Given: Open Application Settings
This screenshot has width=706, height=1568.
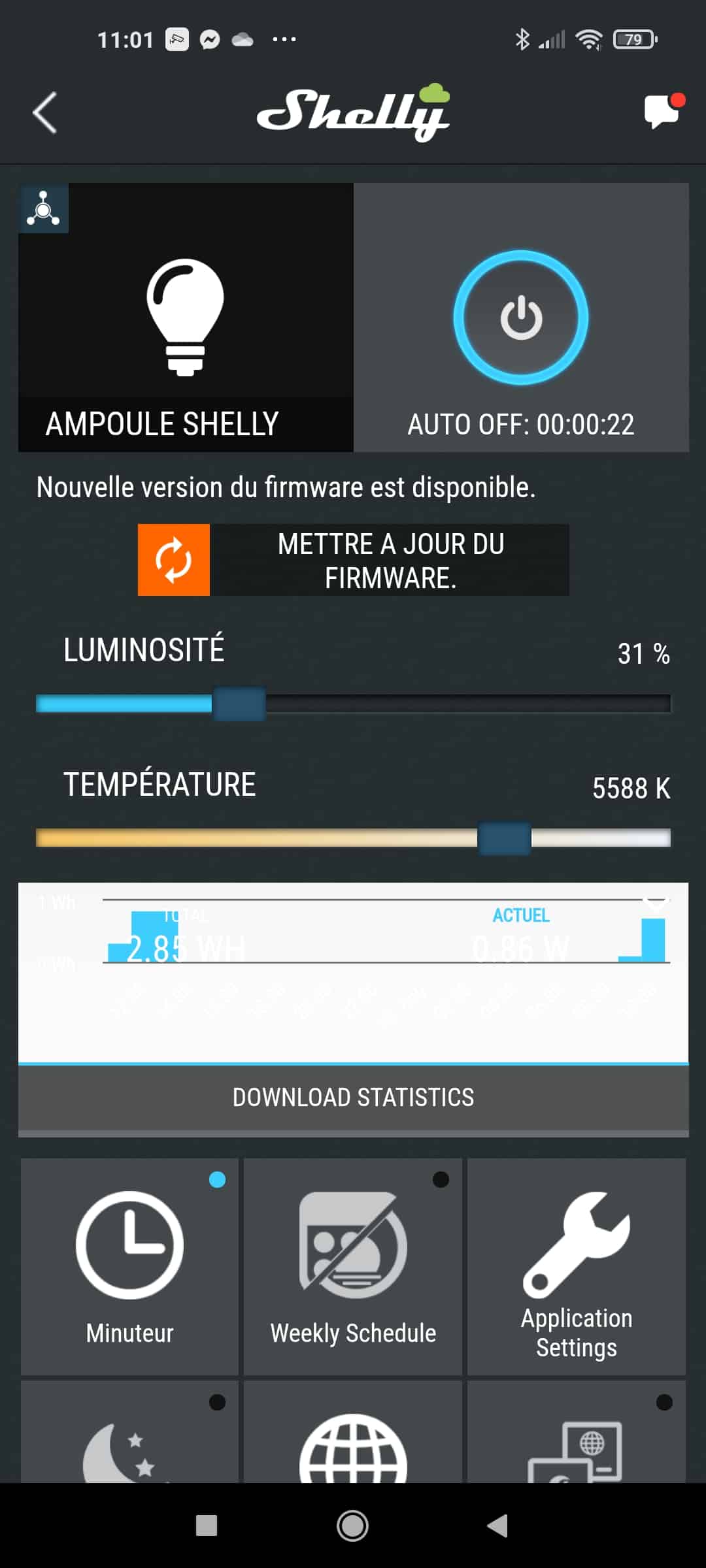Looking at the screenshot, I should click(x=577, y=1266).
